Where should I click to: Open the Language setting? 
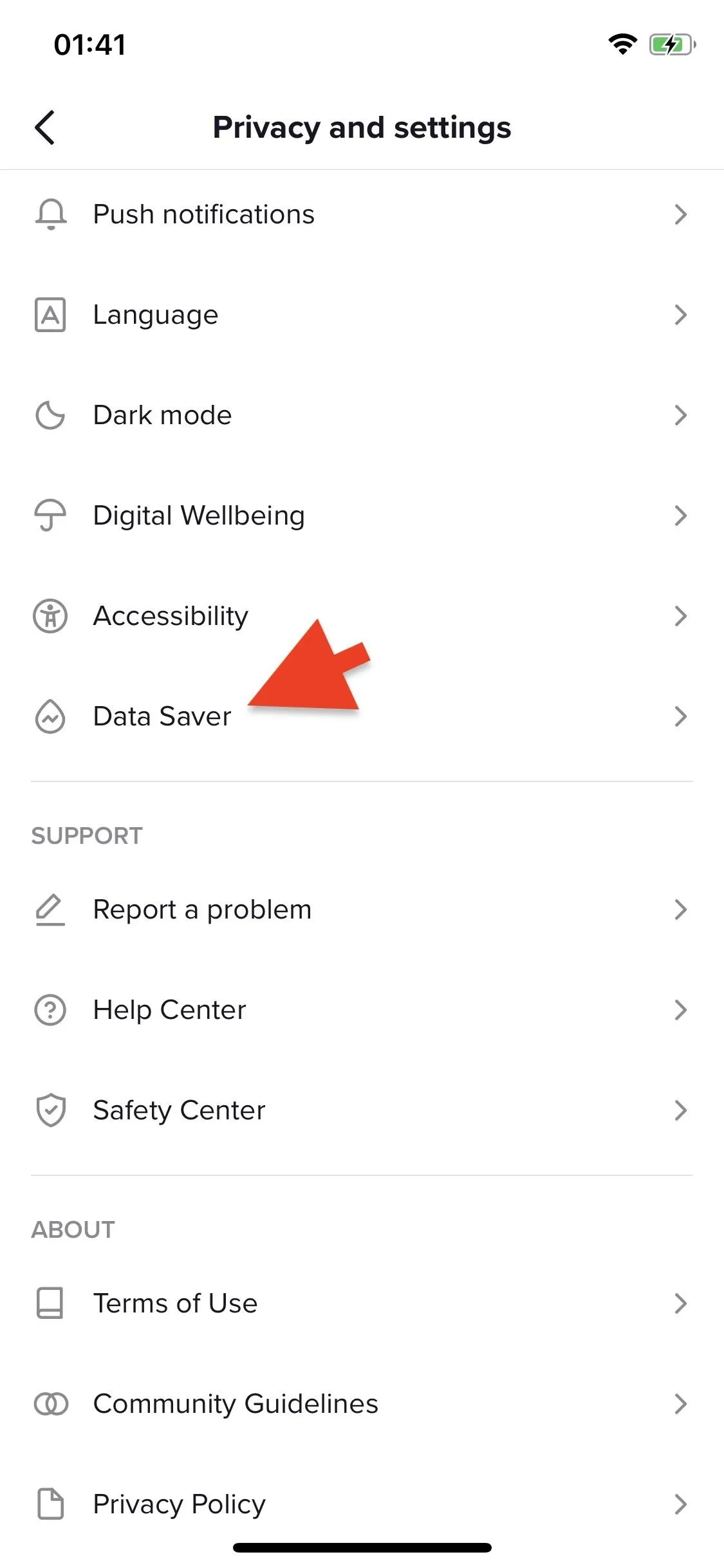point(362,315)
